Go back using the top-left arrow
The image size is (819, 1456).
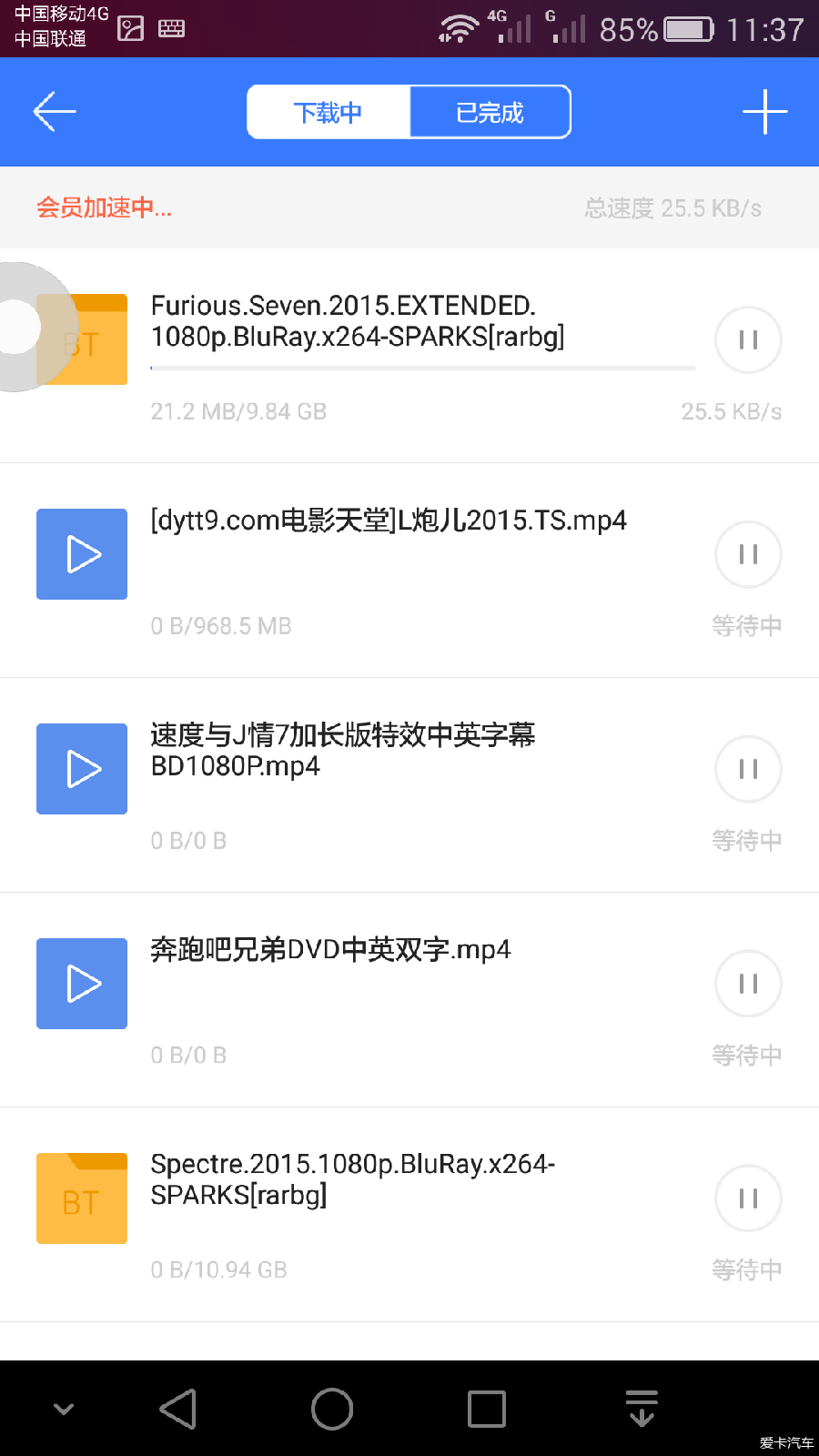55,112
